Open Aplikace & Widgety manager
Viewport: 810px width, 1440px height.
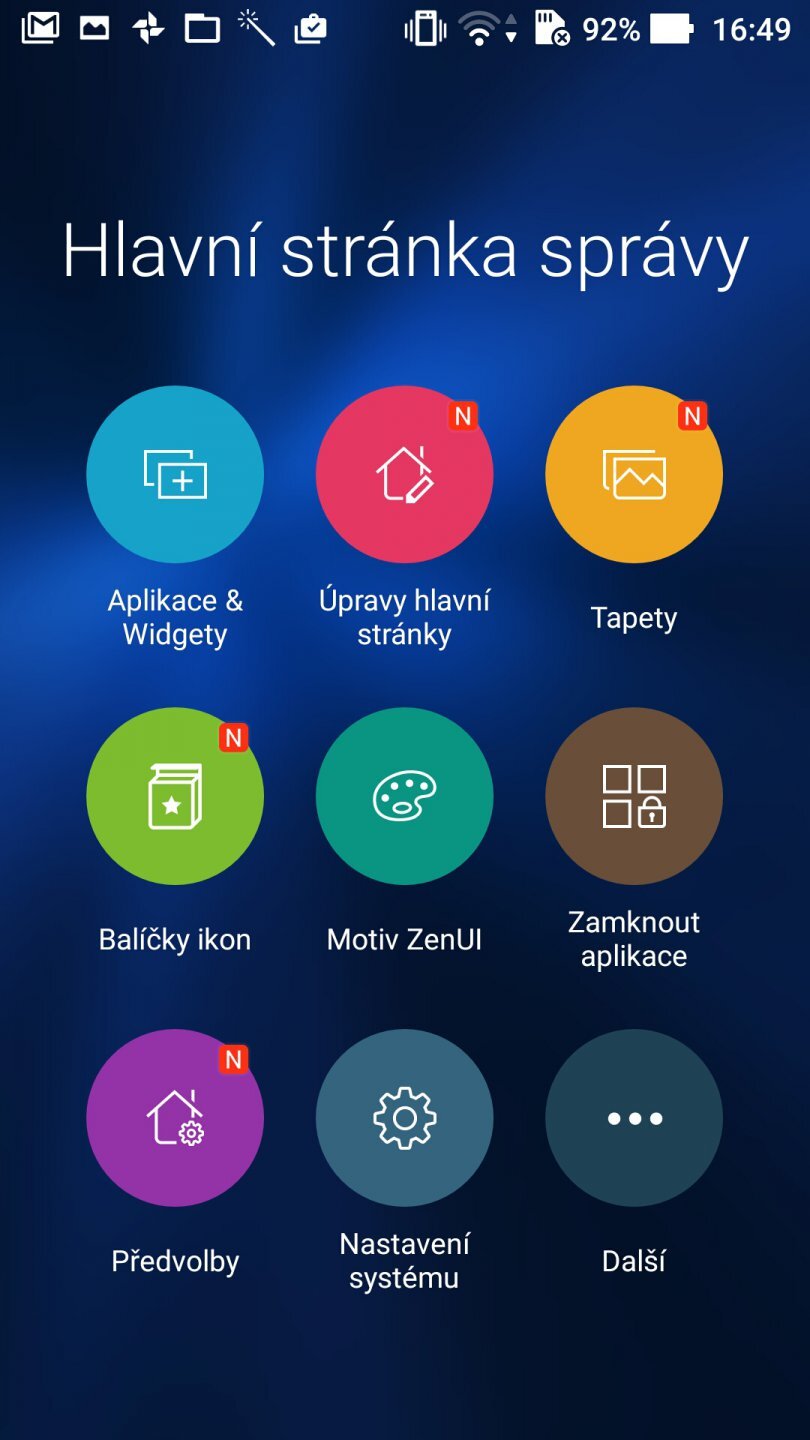pyautogui.click(x=175, y=475)
